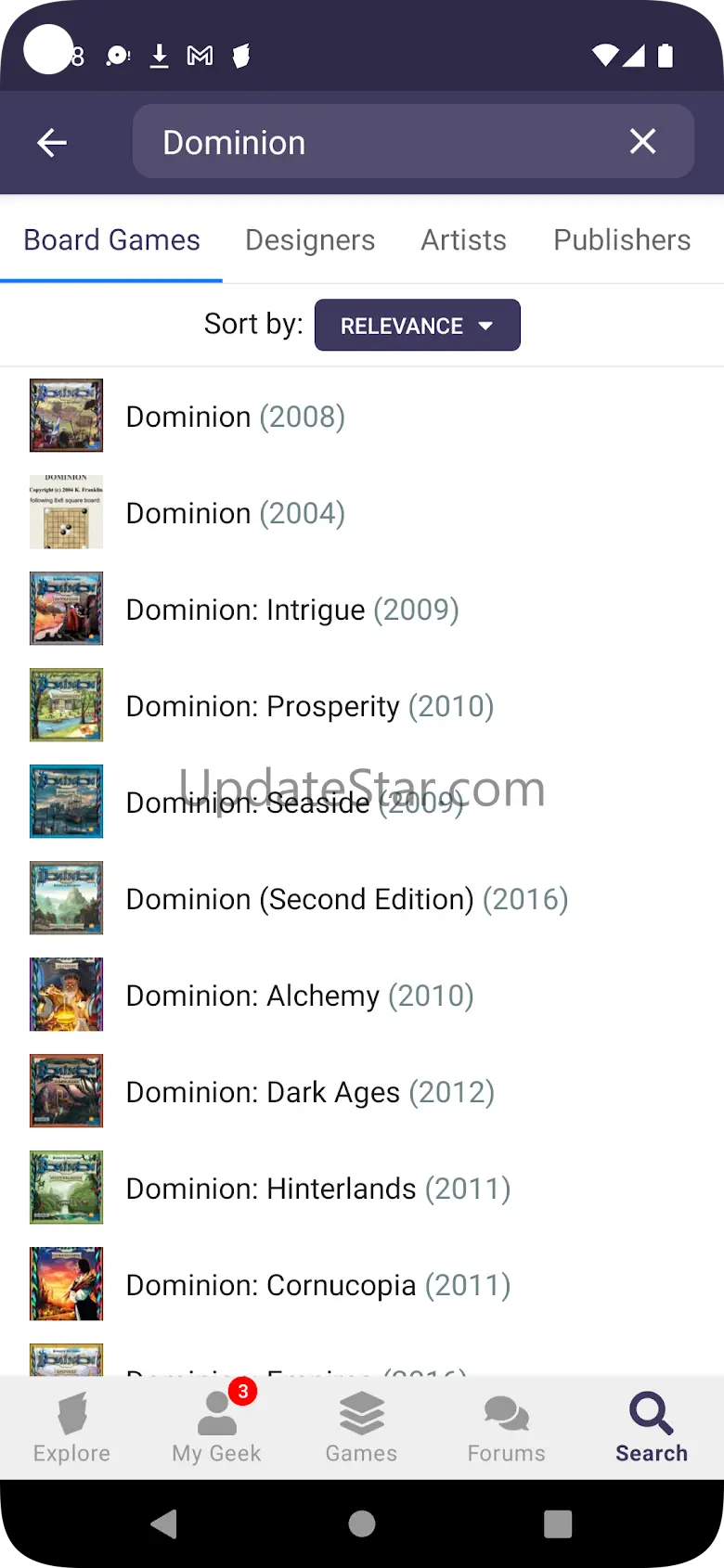Open Dominion (Second Edition) result
This screenshot has width=724, height=1568.
pos(346,899)
